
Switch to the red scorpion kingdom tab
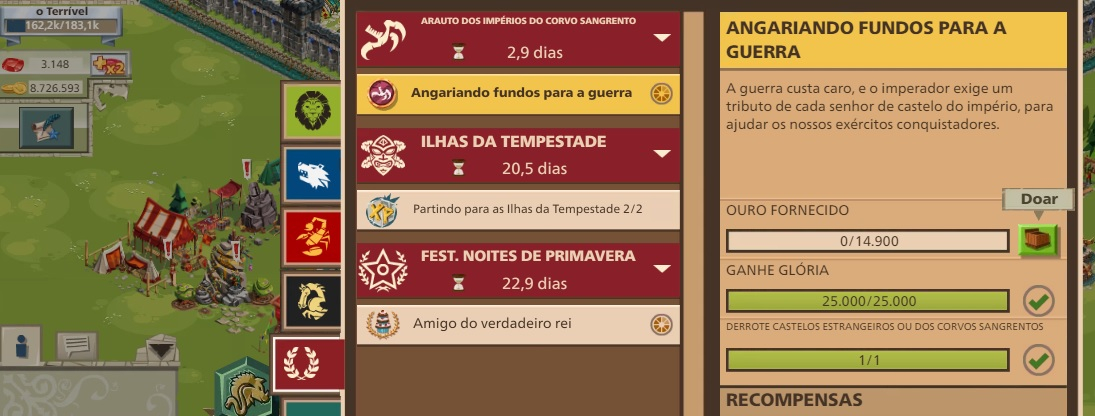pyautogui.click(x=308, y=237)
